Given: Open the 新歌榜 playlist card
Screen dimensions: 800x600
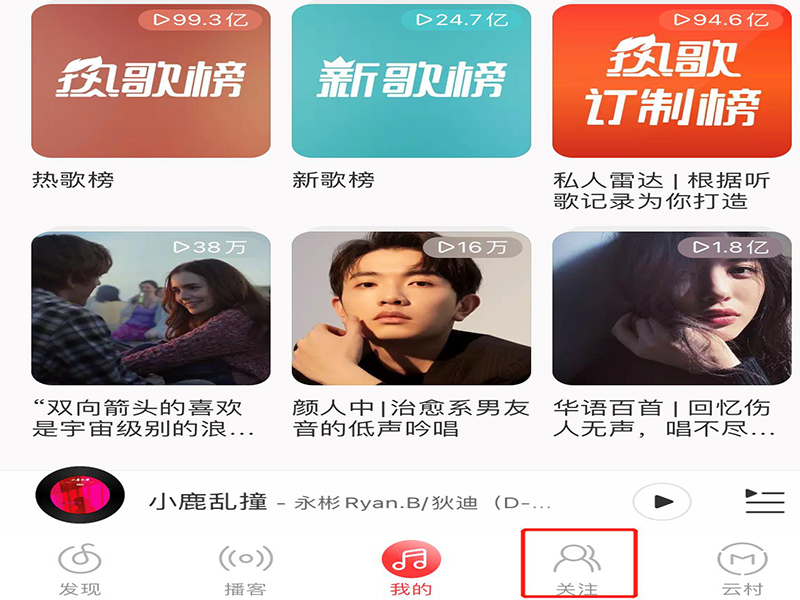Looking at the screenshot, I should coord(411,81).
